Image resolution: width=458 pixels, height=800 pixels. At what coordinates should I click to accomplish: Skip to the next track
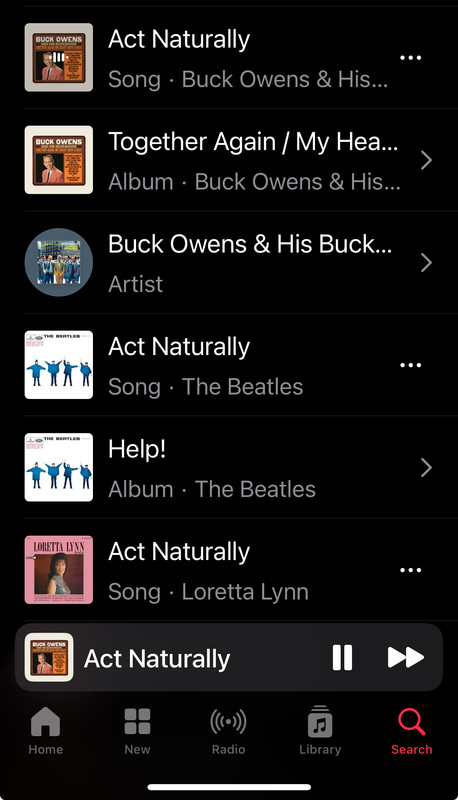pos(405,657)
